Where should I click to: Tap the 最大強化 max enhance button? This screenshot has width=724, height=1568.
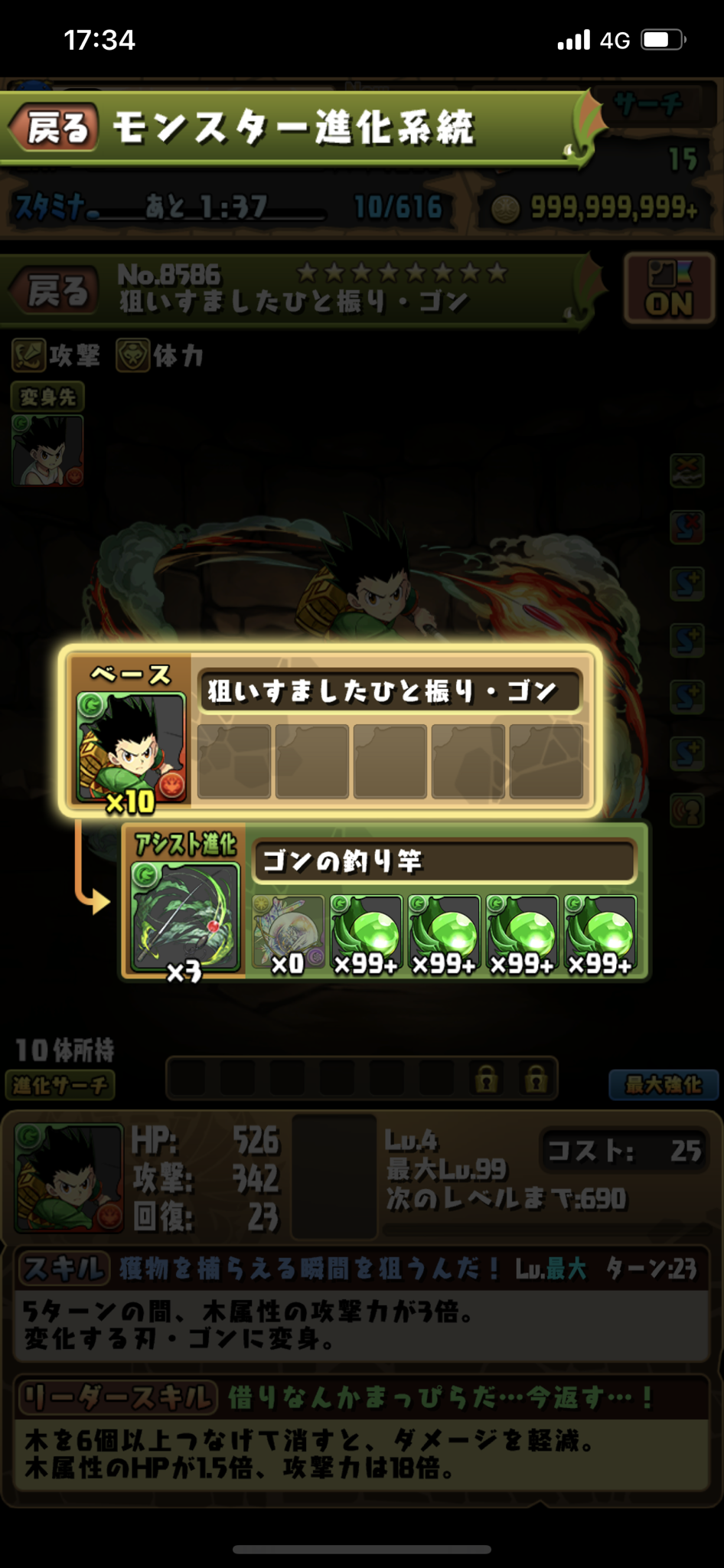tap(663, 1084)
